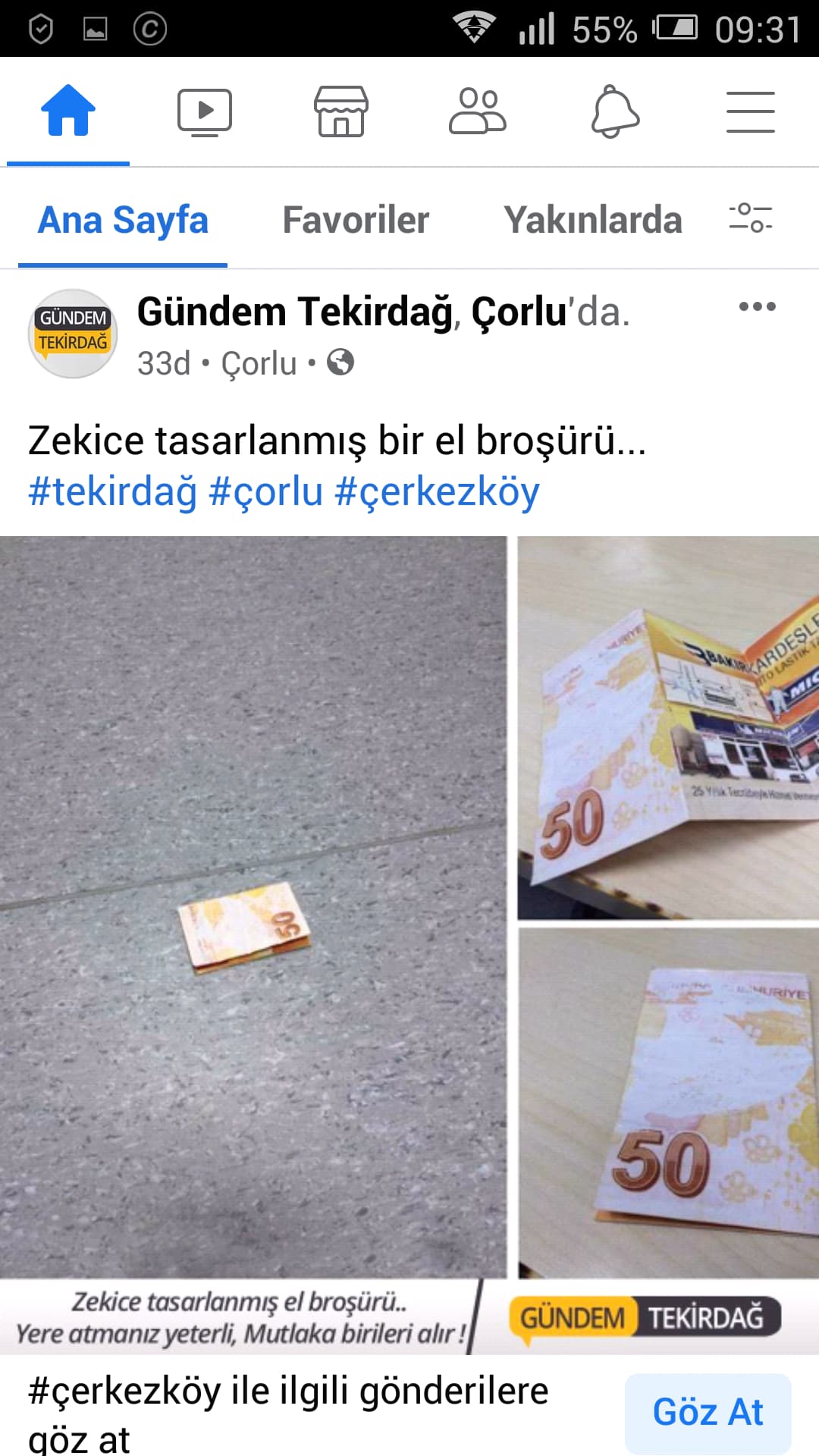Open the post's three-dot options menu
819x1456 pixels.
click(x=757, y=306)
